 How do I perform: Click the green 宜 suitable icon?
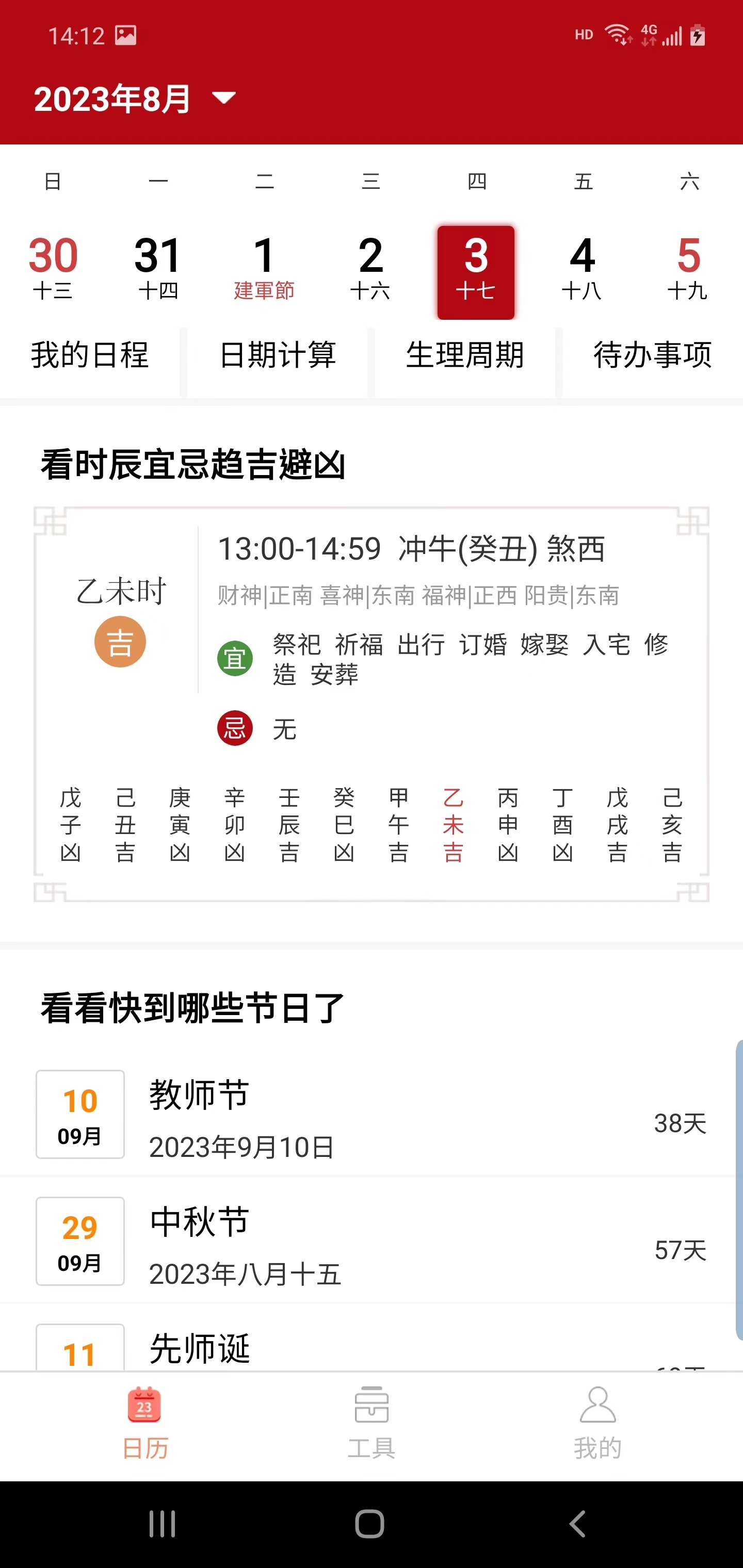(235, 658)
